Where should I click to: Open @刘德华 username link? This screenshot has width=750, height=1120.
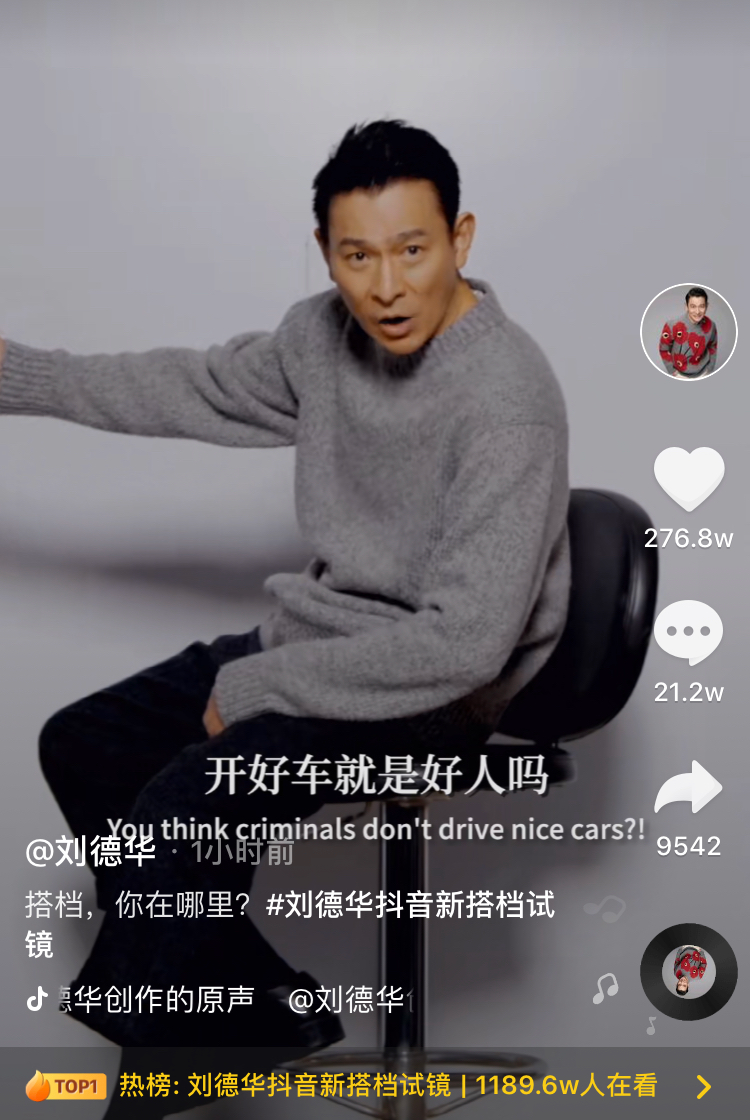pyautogui.click(x=90, y=851)
